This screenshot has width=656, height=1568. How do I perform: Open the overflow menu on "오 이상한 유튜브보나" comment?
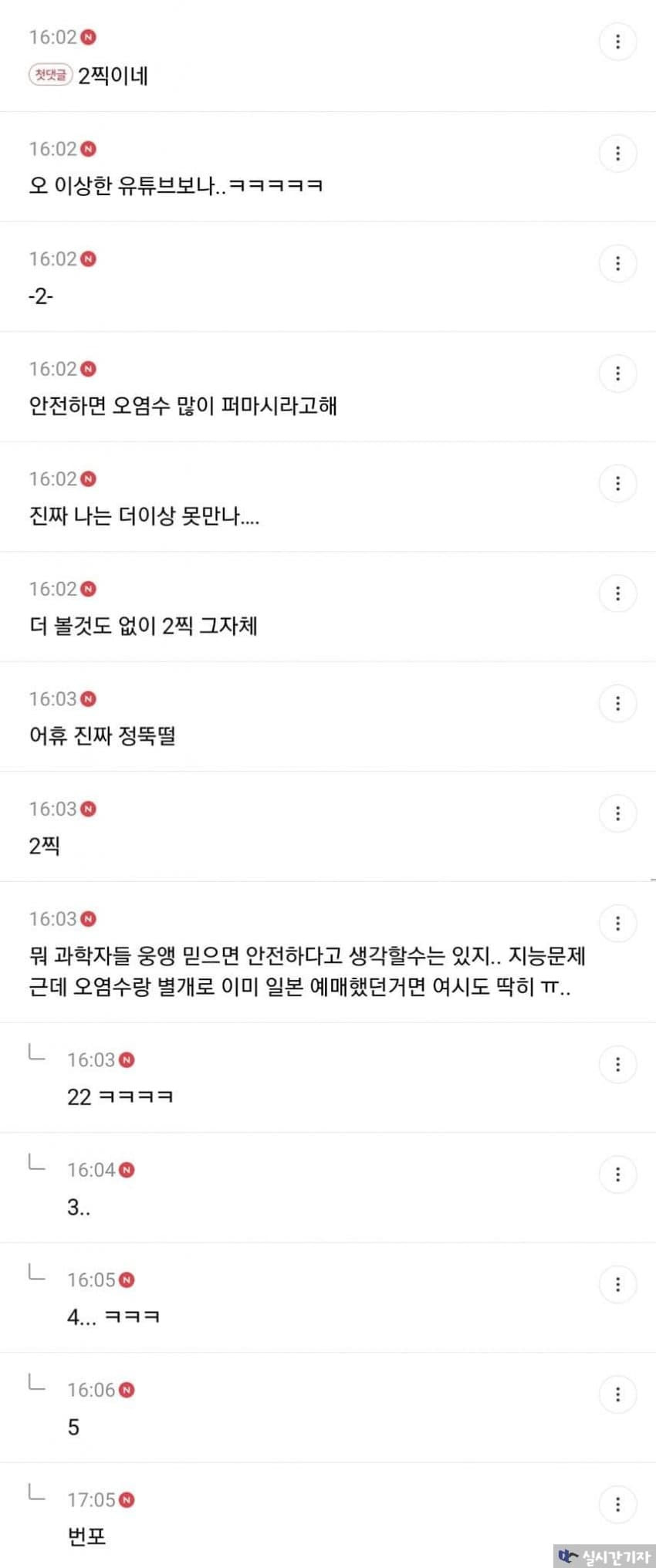pos(617,154)
